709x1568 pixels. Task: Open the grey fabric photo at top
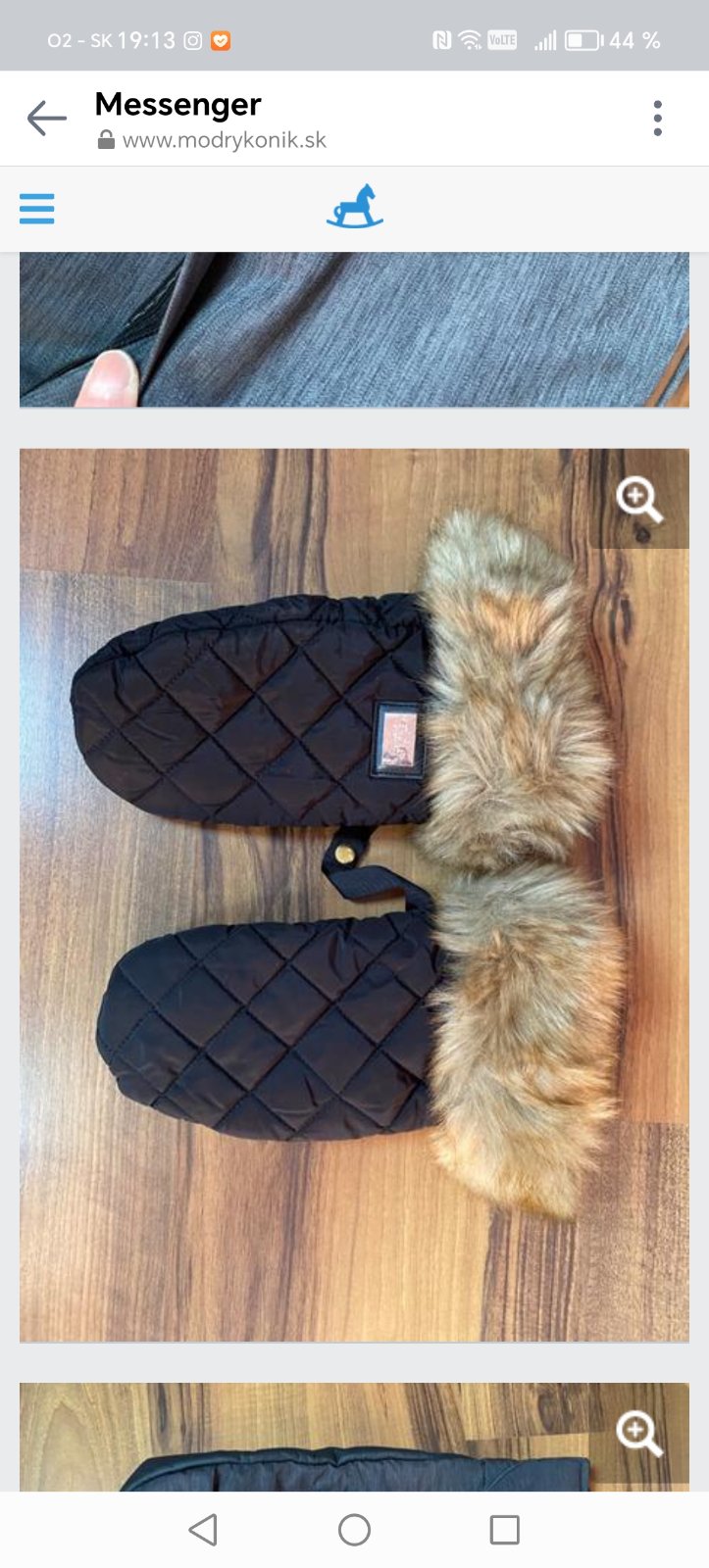(x=354, y=328)
